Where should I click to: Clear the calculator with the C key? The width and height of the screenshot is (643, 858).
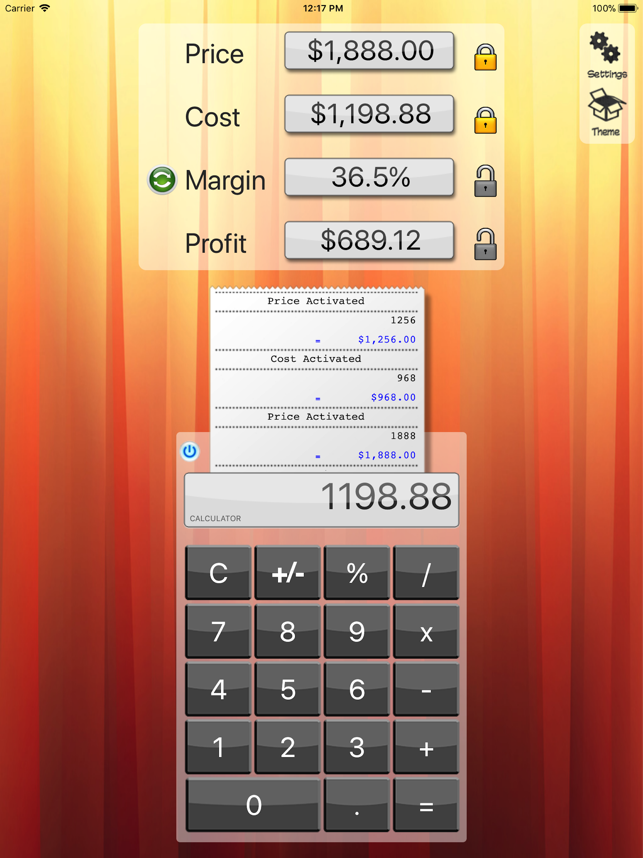(218, 574)
